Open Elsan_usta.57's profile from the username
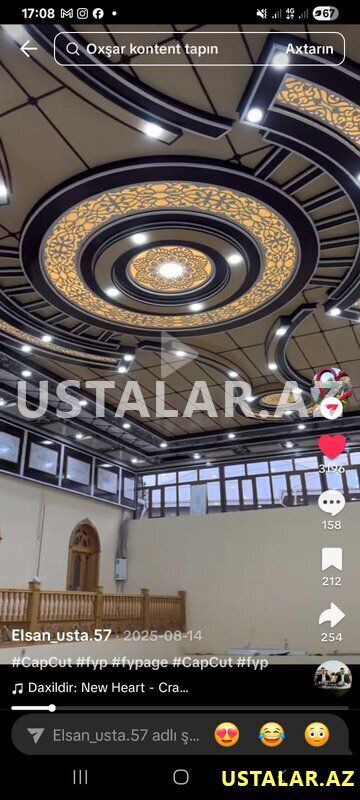Image resolution: width=360 pixels, height=800 pixels. [61, 636]
